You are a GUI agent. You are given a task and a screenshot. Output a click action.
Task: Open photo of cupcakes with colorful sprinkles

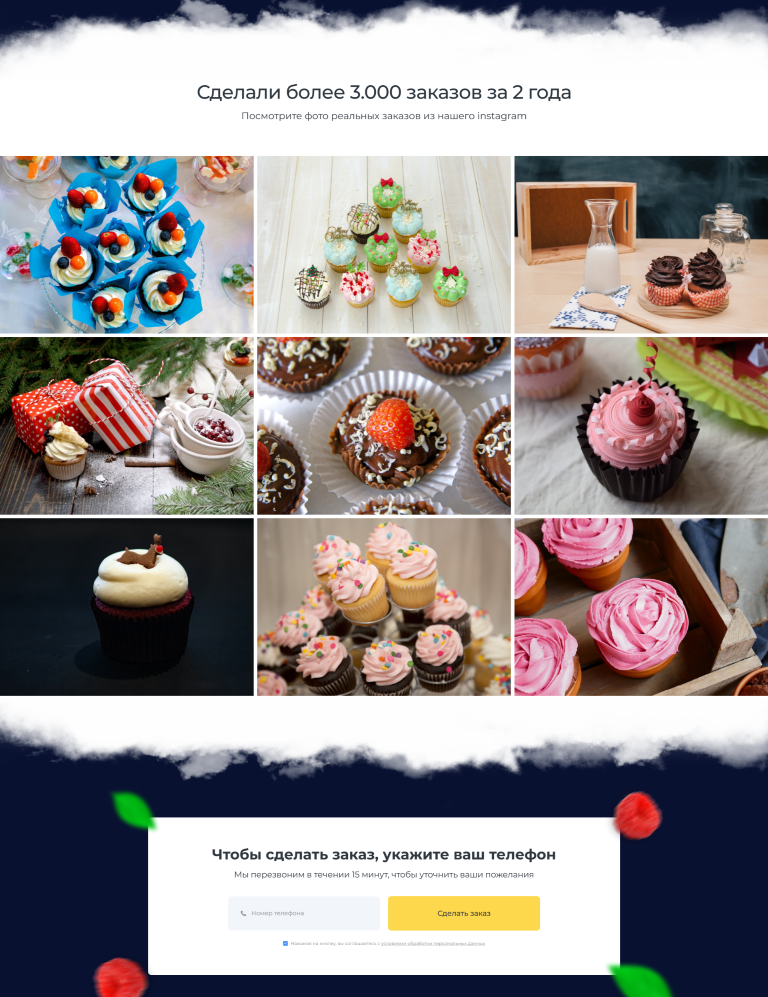383,606
